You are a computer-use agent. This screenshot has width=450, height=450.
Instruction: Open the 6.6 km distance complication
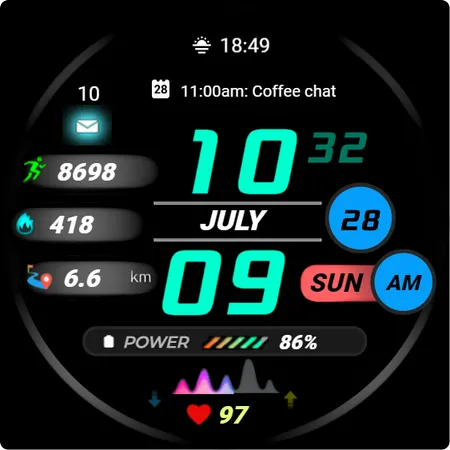90,278
